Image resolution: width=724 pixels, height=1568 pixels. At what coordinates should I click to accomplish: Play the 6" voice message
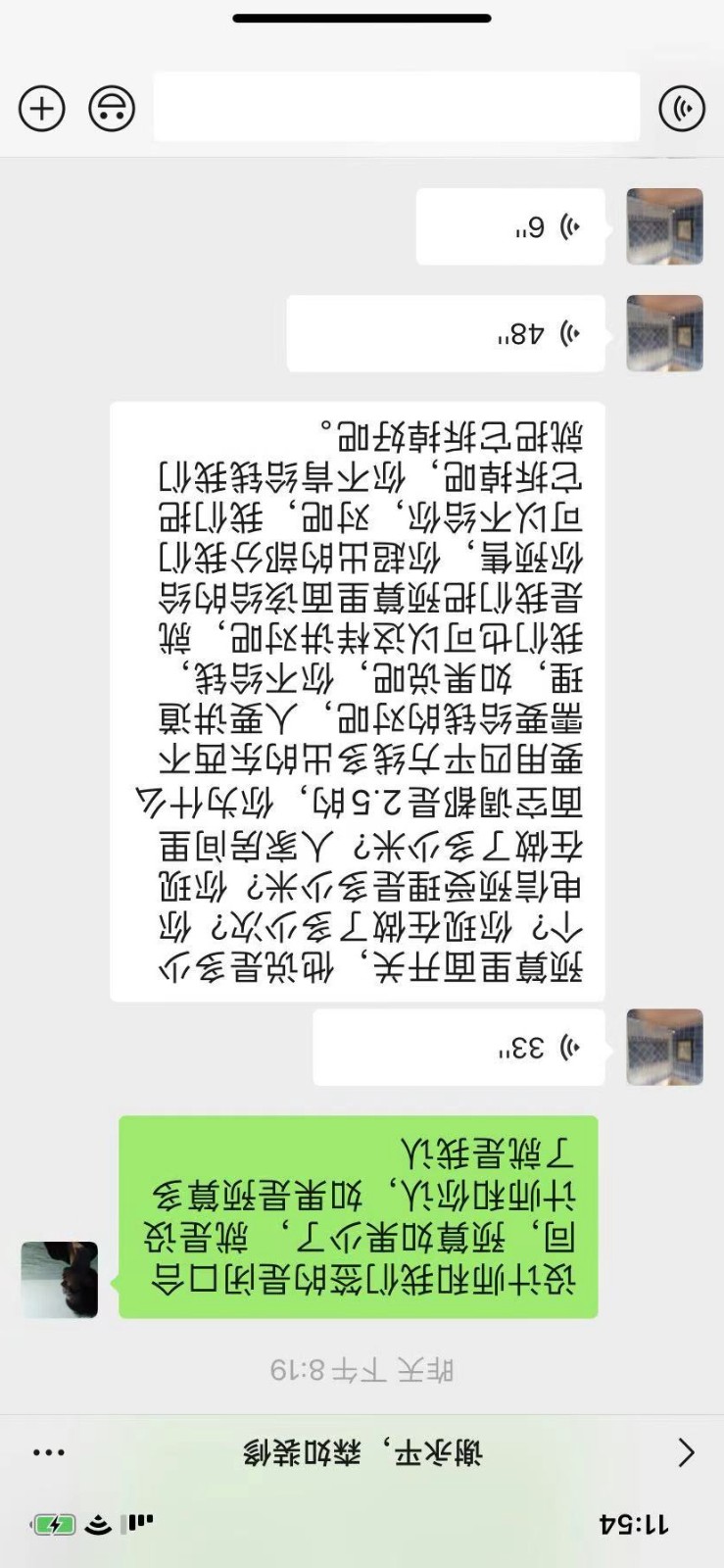(510, 227)
